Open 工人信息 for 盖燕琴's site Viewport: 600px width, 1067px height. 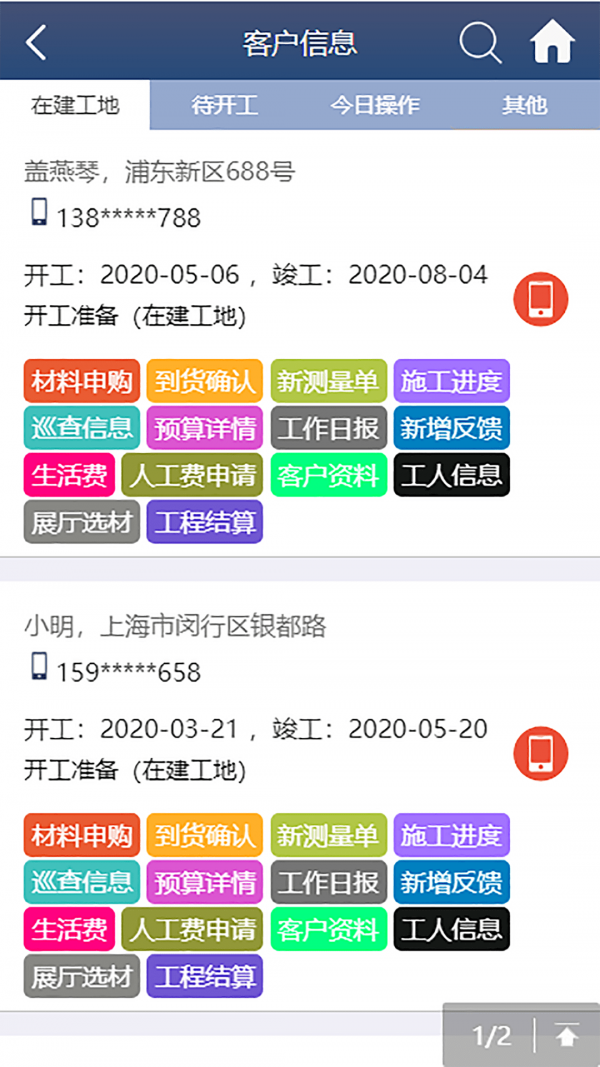452,475
